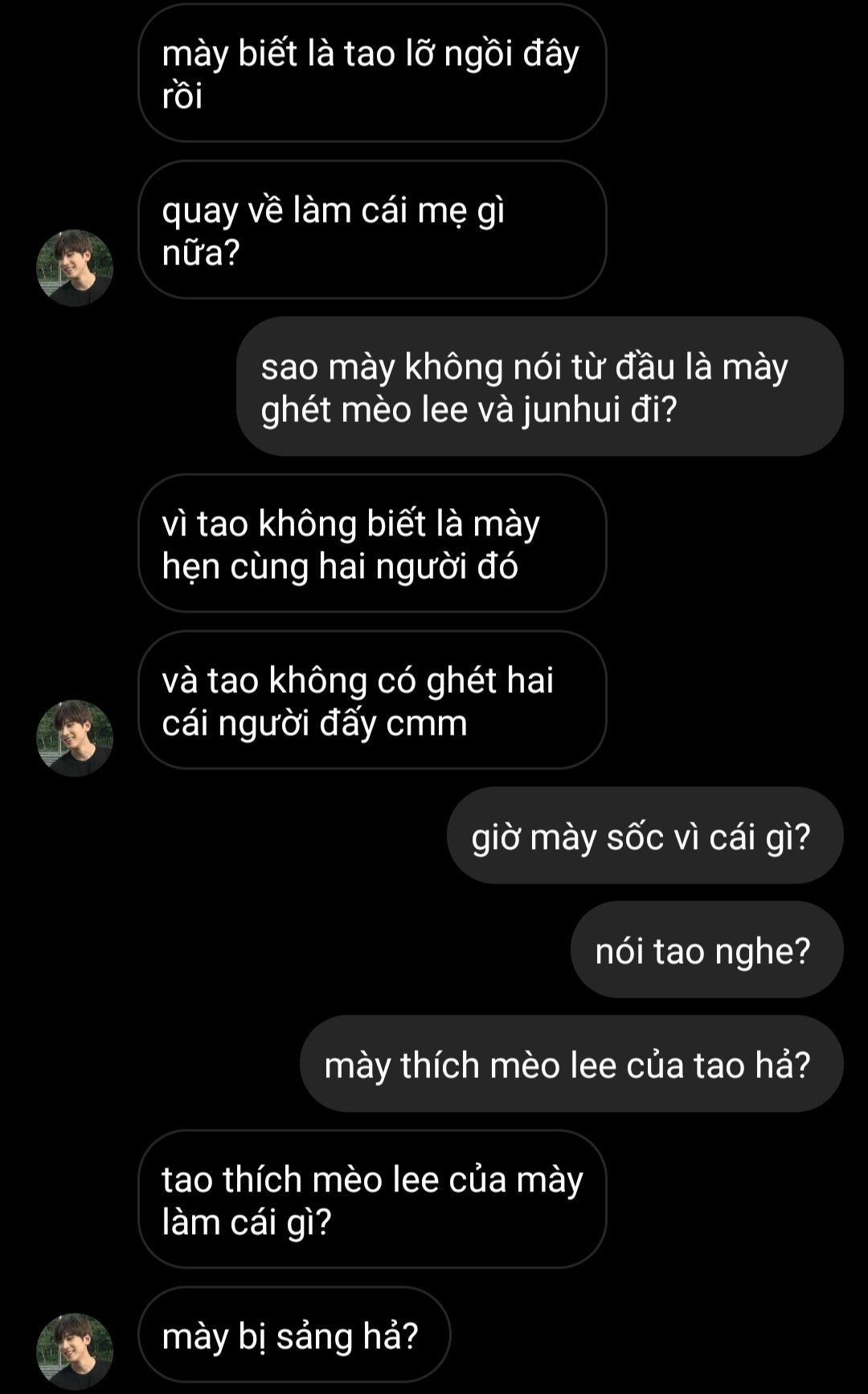Open avatar beside "và tao không có ghét" message

pos(75,738)
